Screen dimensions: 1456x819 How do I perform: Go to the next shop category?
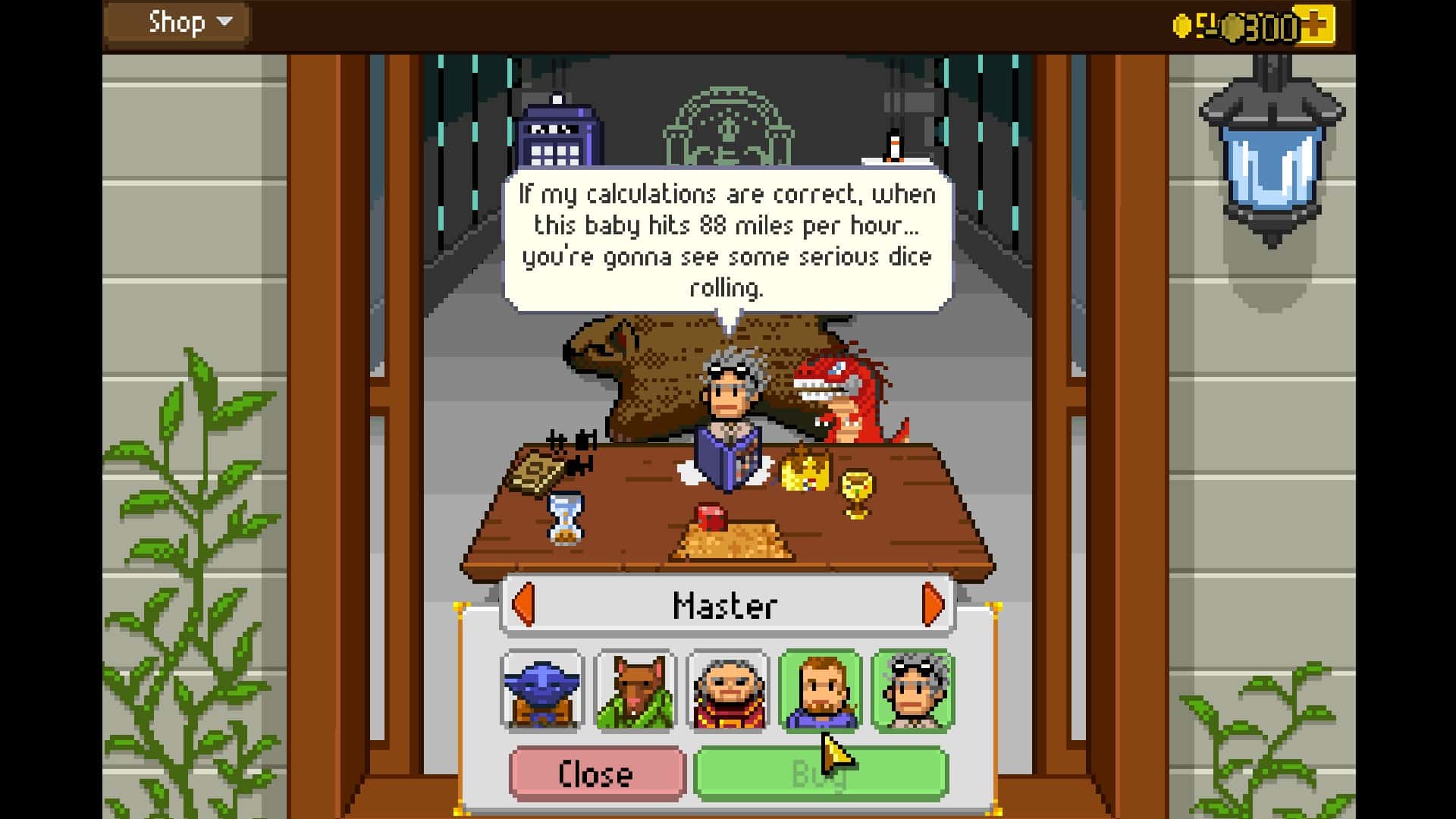[x=933, y=604]
